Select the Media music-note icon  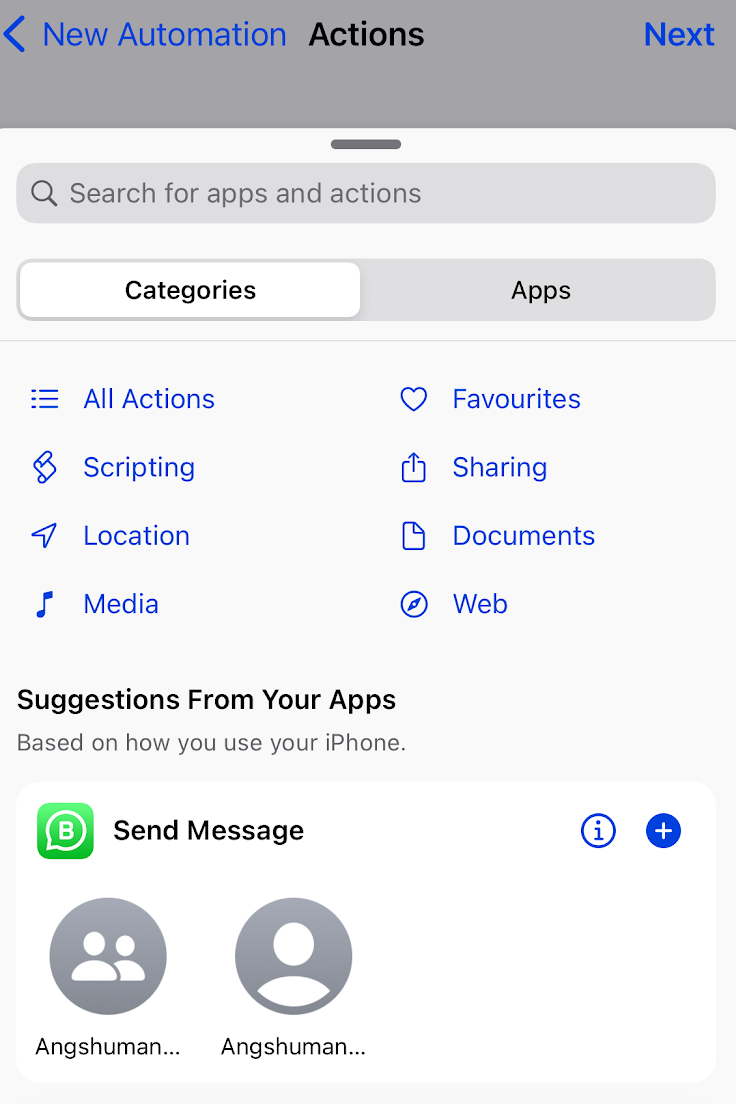(44, 603)
